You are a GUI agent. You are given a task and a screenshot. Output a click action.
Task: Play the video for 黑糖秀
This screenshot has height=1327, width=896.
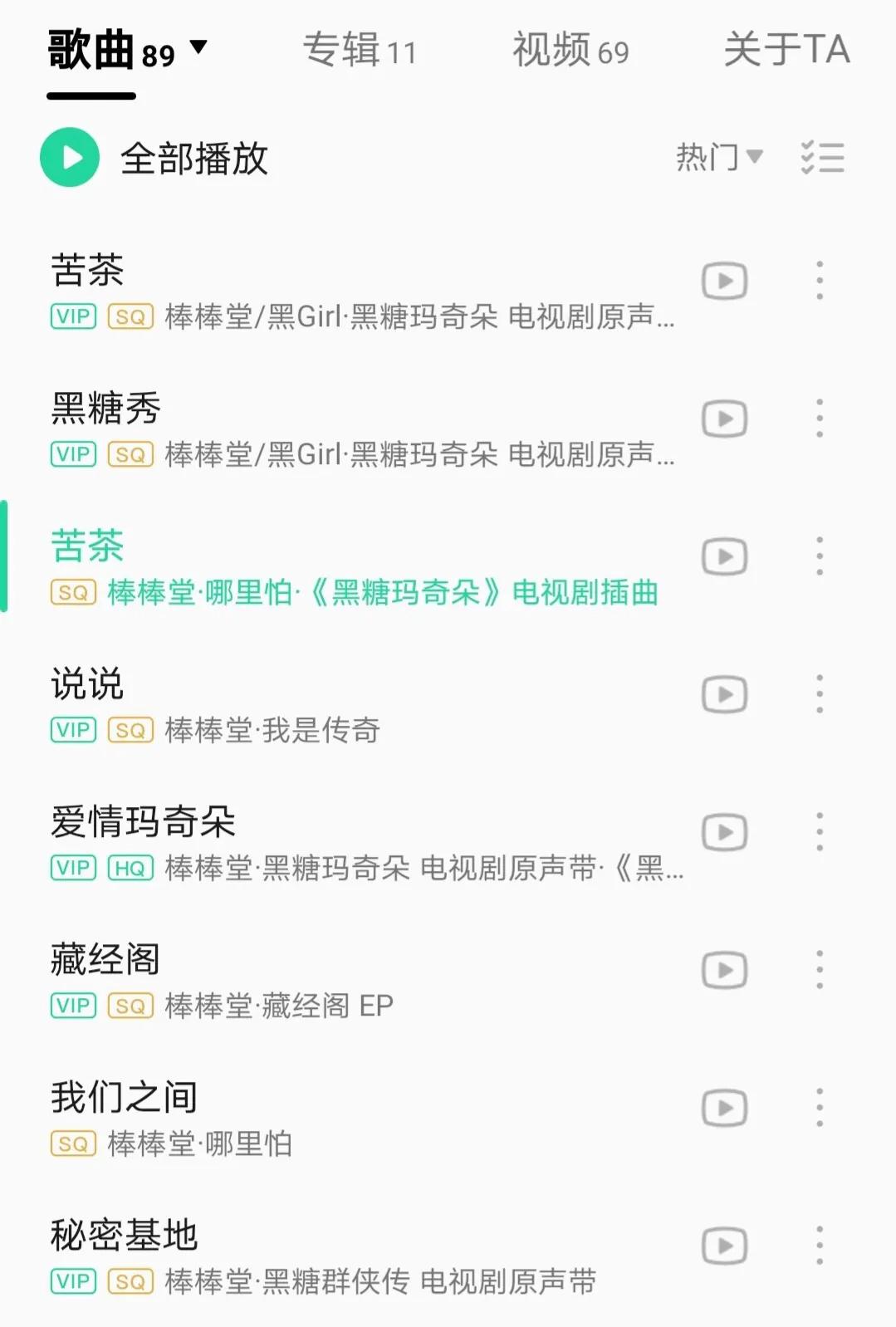[x=723, y=419]
